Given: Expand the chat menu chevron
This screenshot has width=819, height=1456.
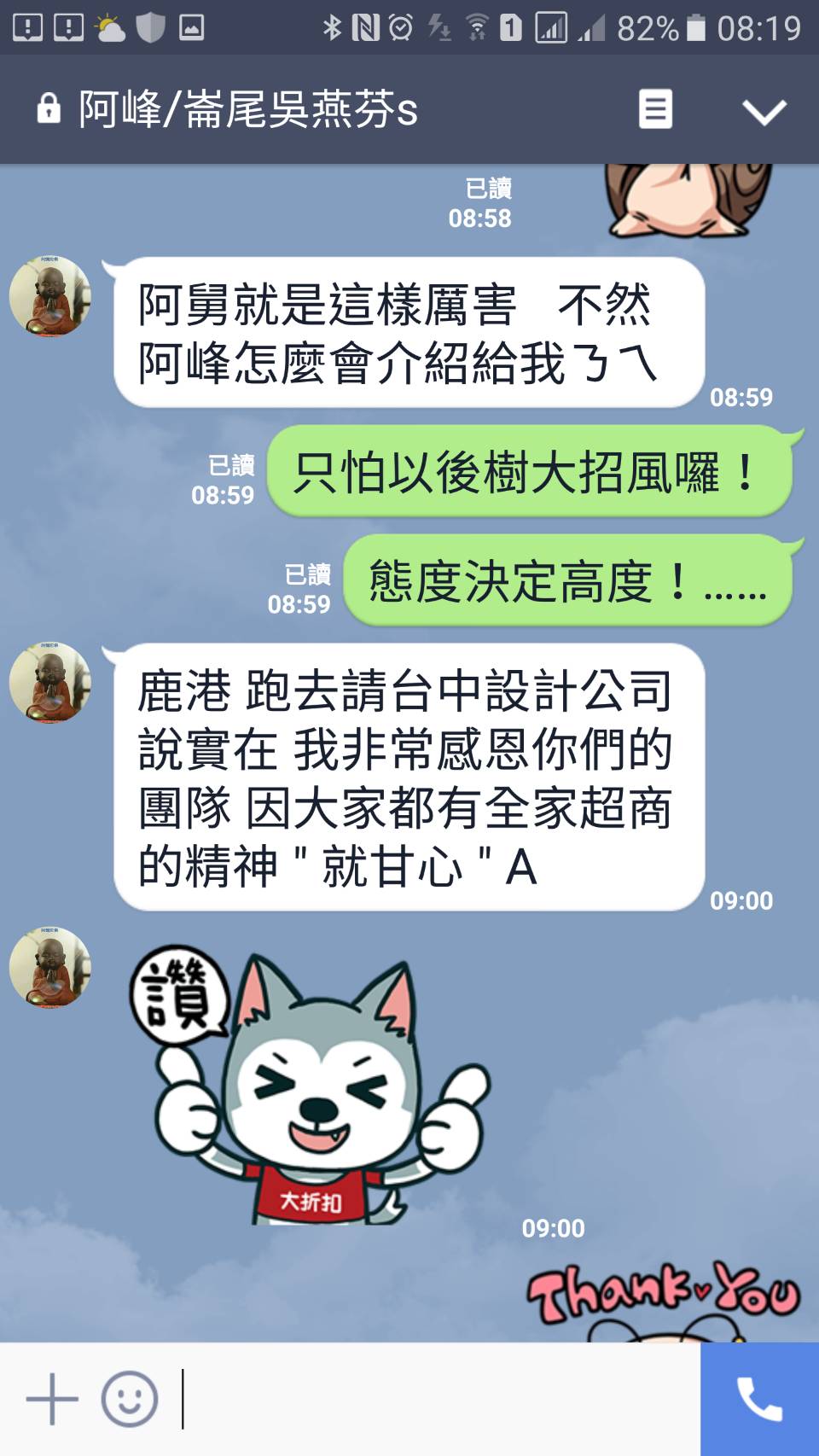Looking at the screenshot, I should click(764, 111).
